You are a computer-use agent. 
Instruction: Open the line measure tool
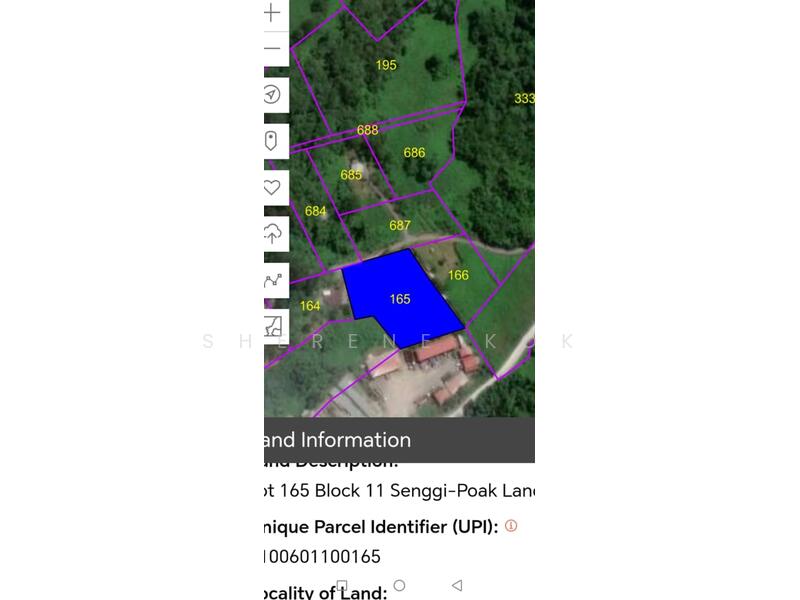tap(272, 281)
